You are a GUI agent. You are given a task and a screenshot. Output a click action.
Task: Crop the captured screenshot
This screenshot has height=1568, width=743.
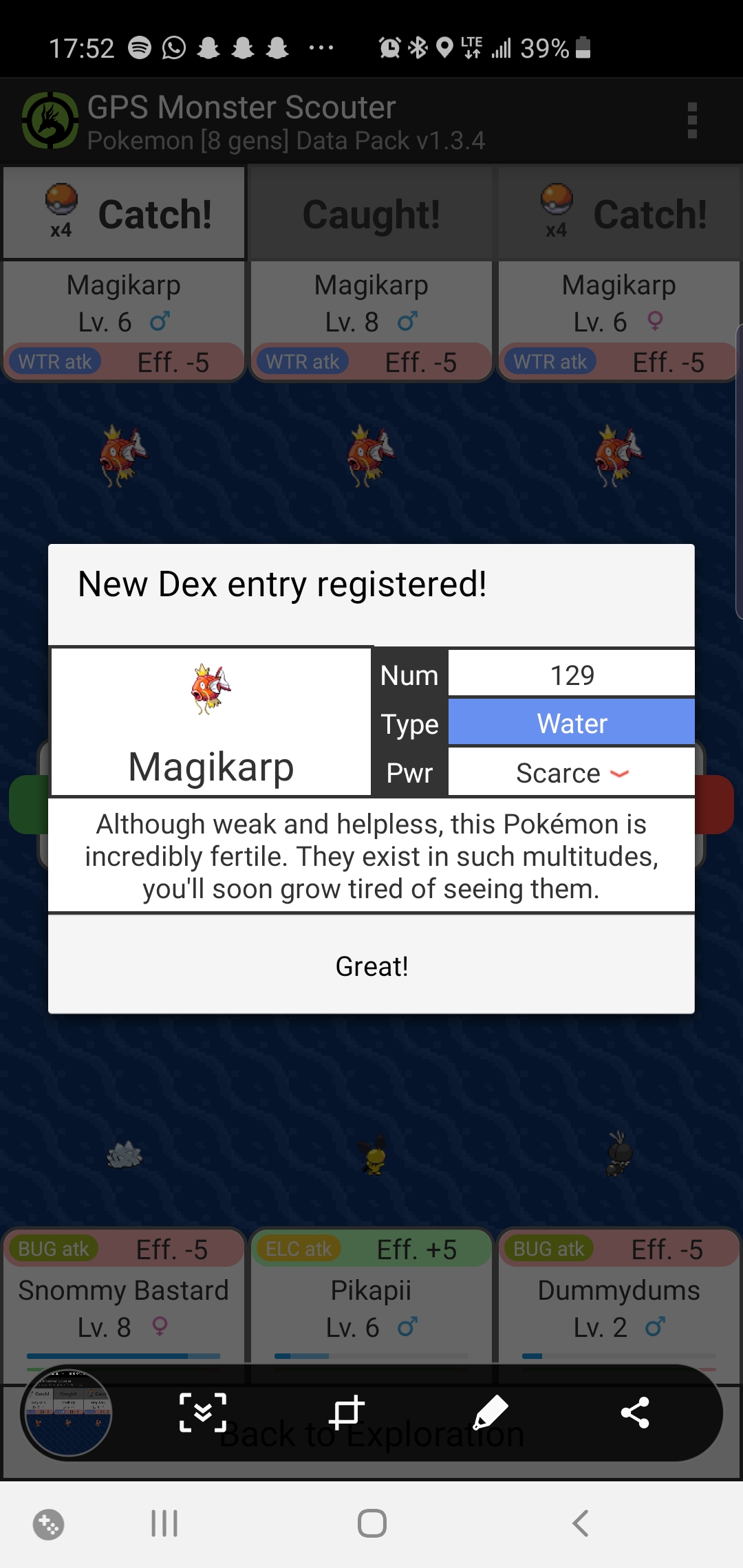click(x=347, y=1413)
